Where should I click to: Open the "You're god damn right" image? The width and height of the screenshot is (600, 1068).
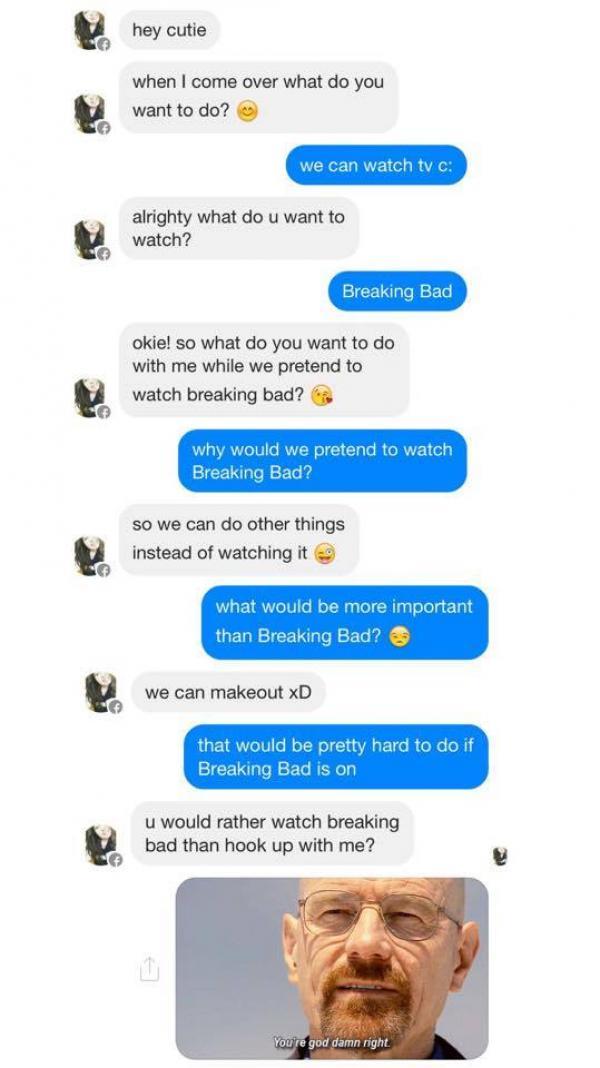(331, 967)
